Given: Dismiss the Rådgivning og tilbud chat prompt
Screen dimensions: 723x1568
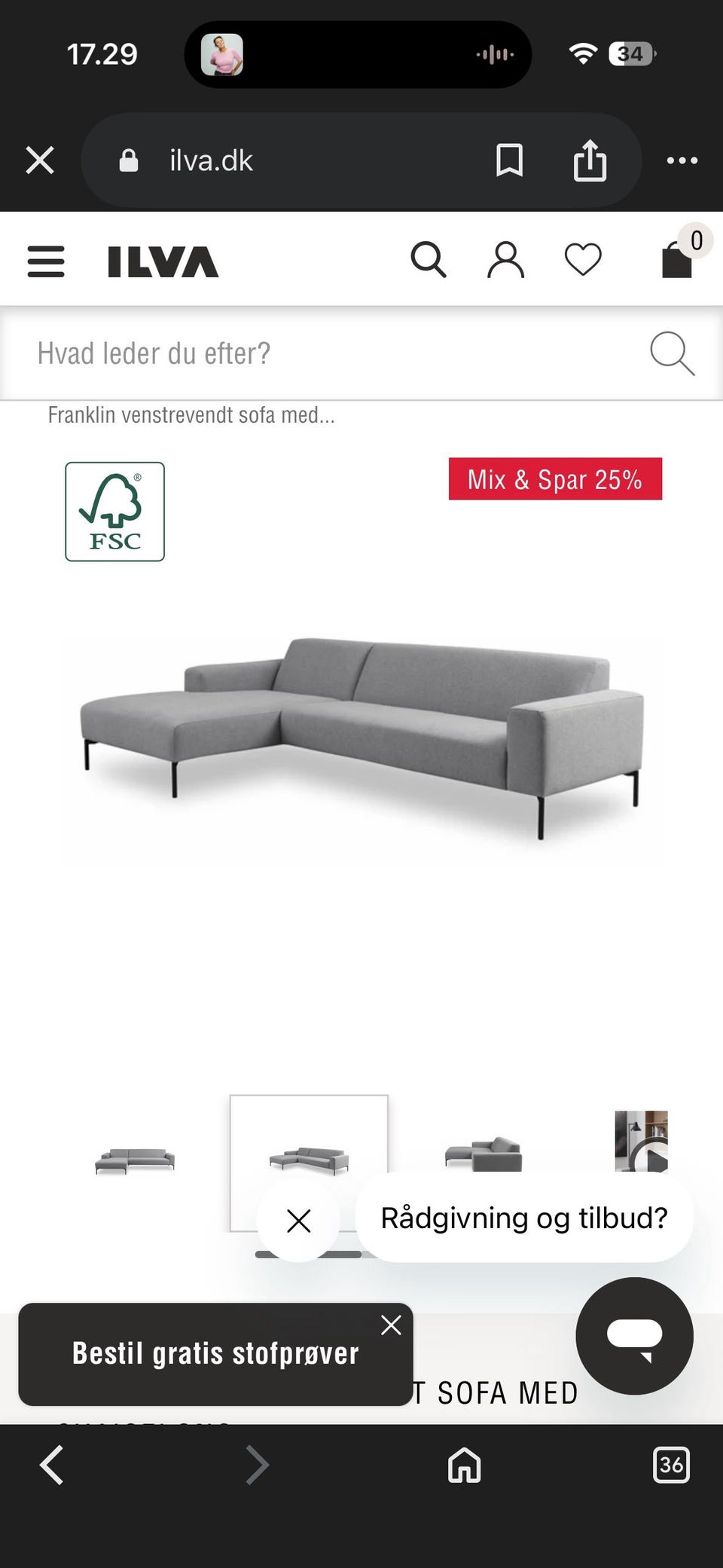Looking at the screenshot, I should pyautogui.click(x=299, y=1221).
